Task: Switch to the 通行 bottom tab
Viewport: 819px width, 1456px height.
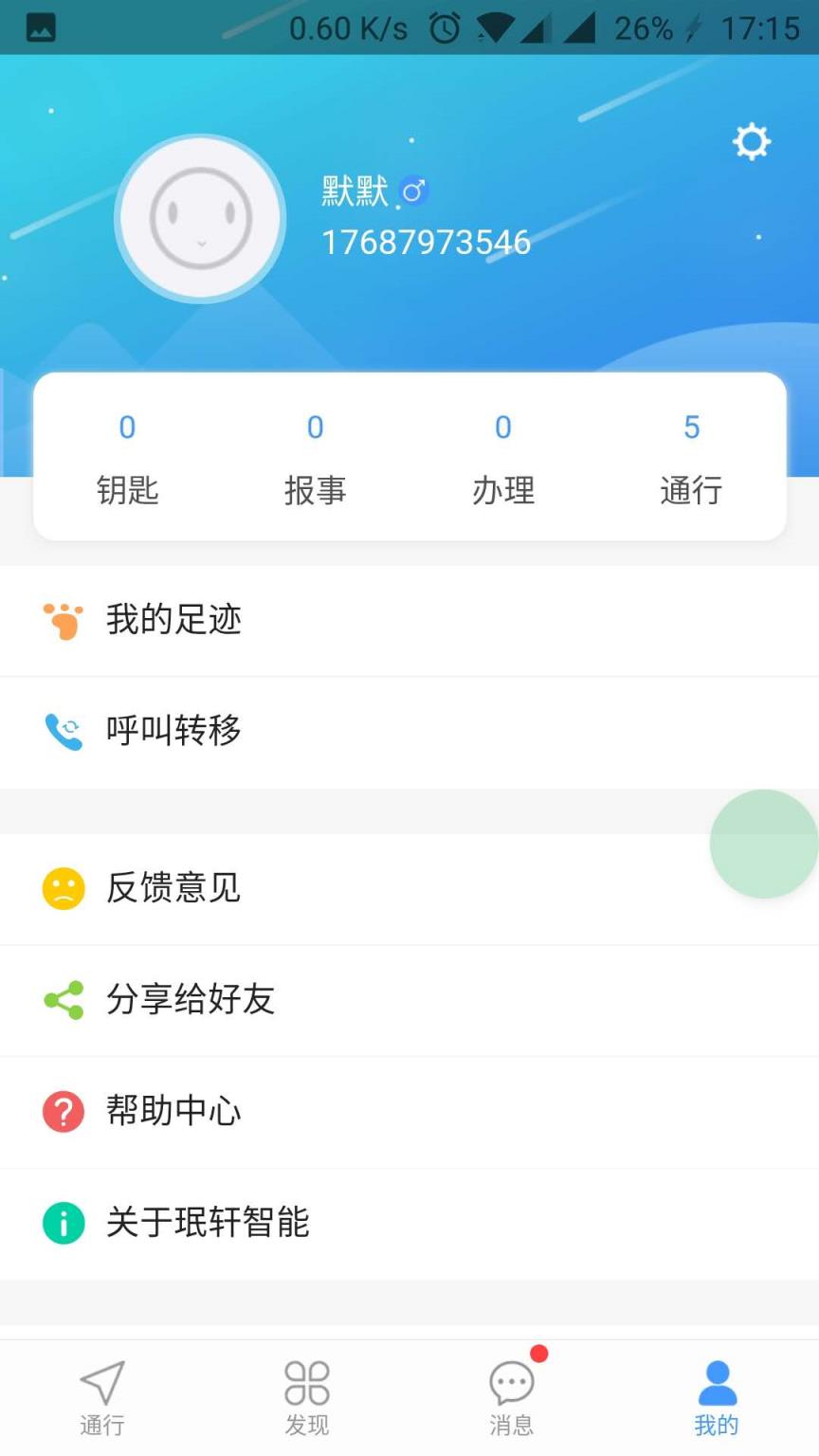Action: 102,1397
